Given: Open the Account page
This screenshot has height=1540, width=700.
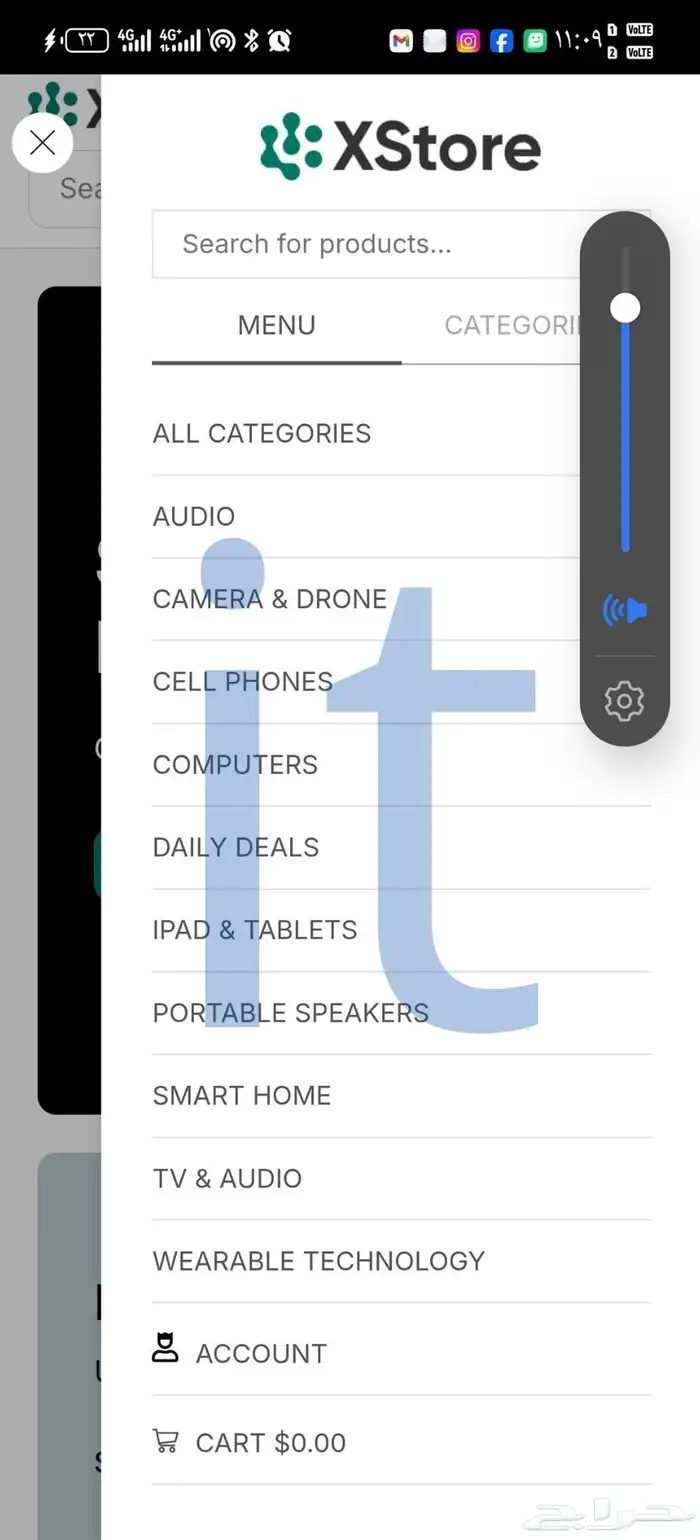Looking at the screenshot, I should pyautogui.click(x=260, y=1353).
